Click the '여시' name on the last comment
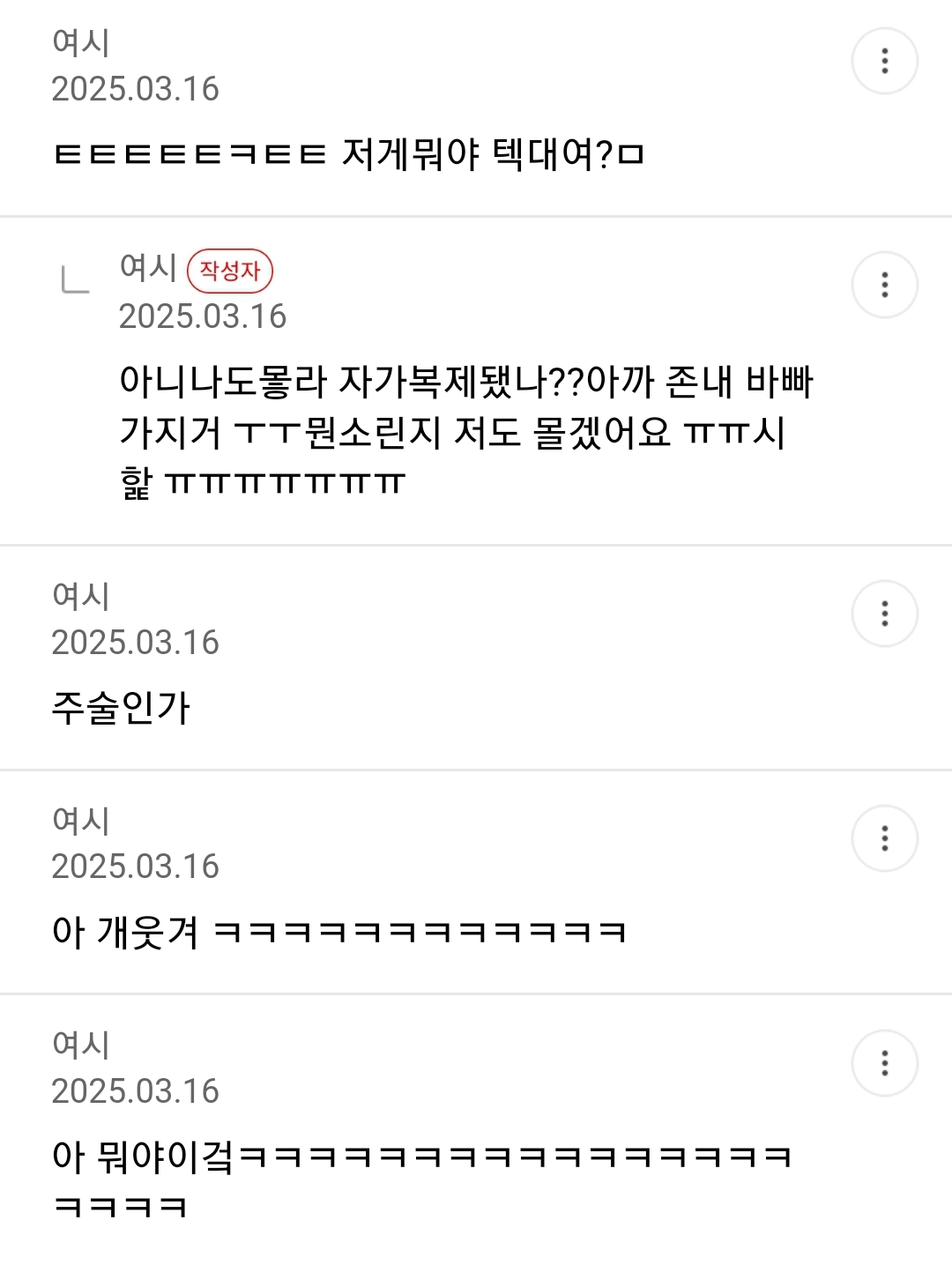The width and height of the screenshot is (952, 1265). (x=78, y=1045)
